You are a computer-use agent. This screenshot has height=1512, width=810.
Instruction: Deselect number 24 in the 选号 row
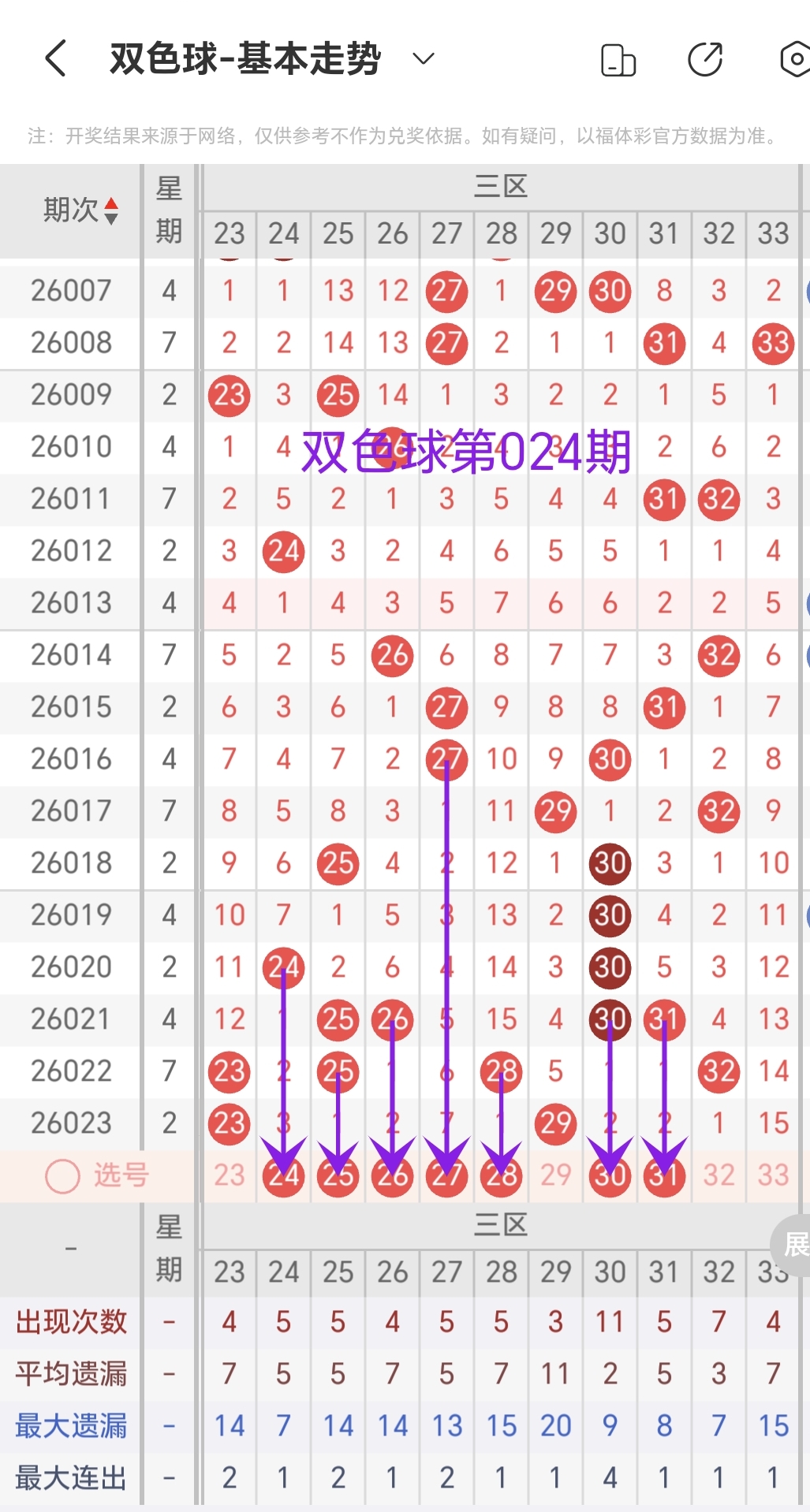coord(283,1175)
